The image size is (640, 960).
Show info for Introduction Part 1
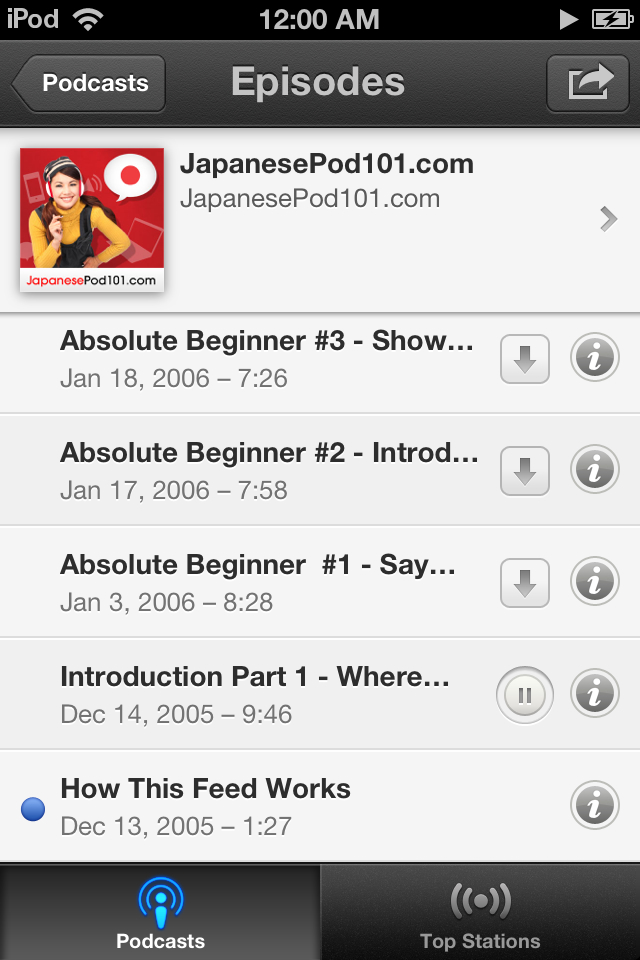coord(594,694)
